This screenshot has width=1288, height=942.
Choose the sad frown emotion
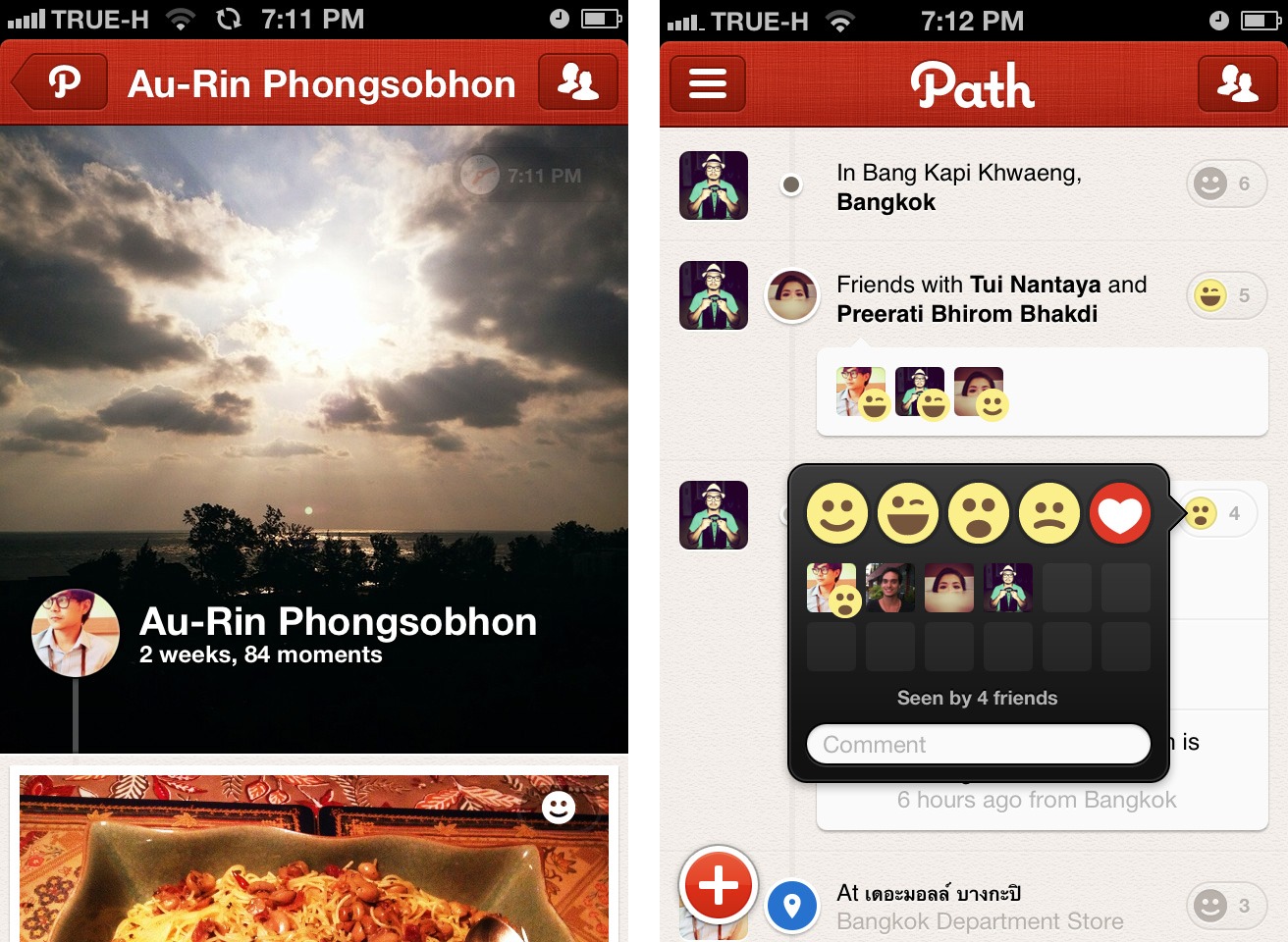tap(1049, 513)
